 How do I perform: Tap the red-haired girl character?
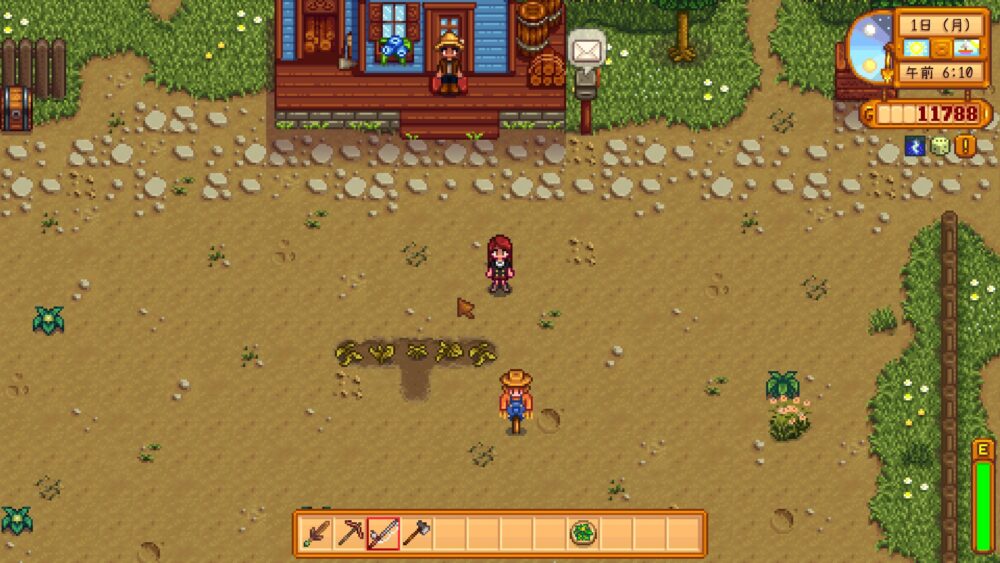tap(499, 263)
